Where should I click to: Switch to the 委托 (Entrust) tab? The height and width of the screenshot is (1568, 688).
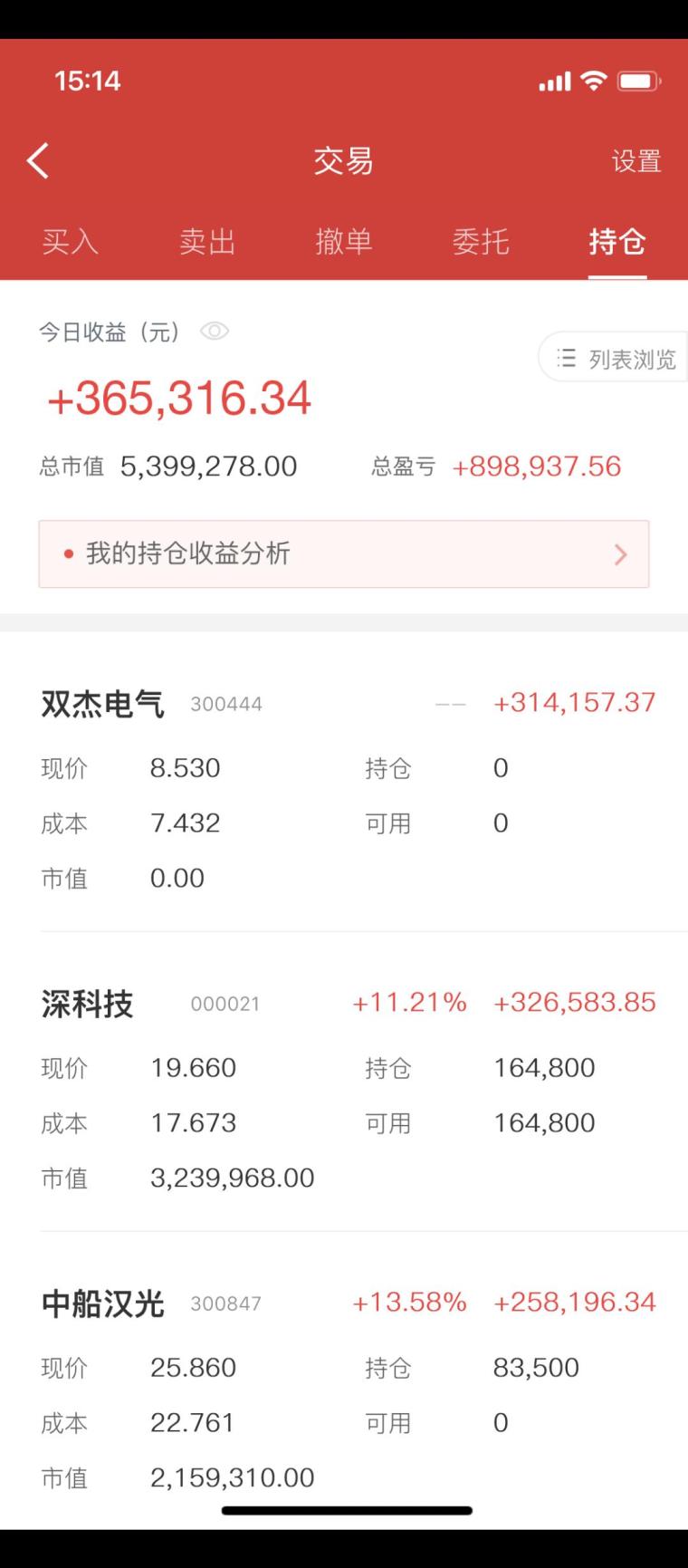(x=483, y=242)
